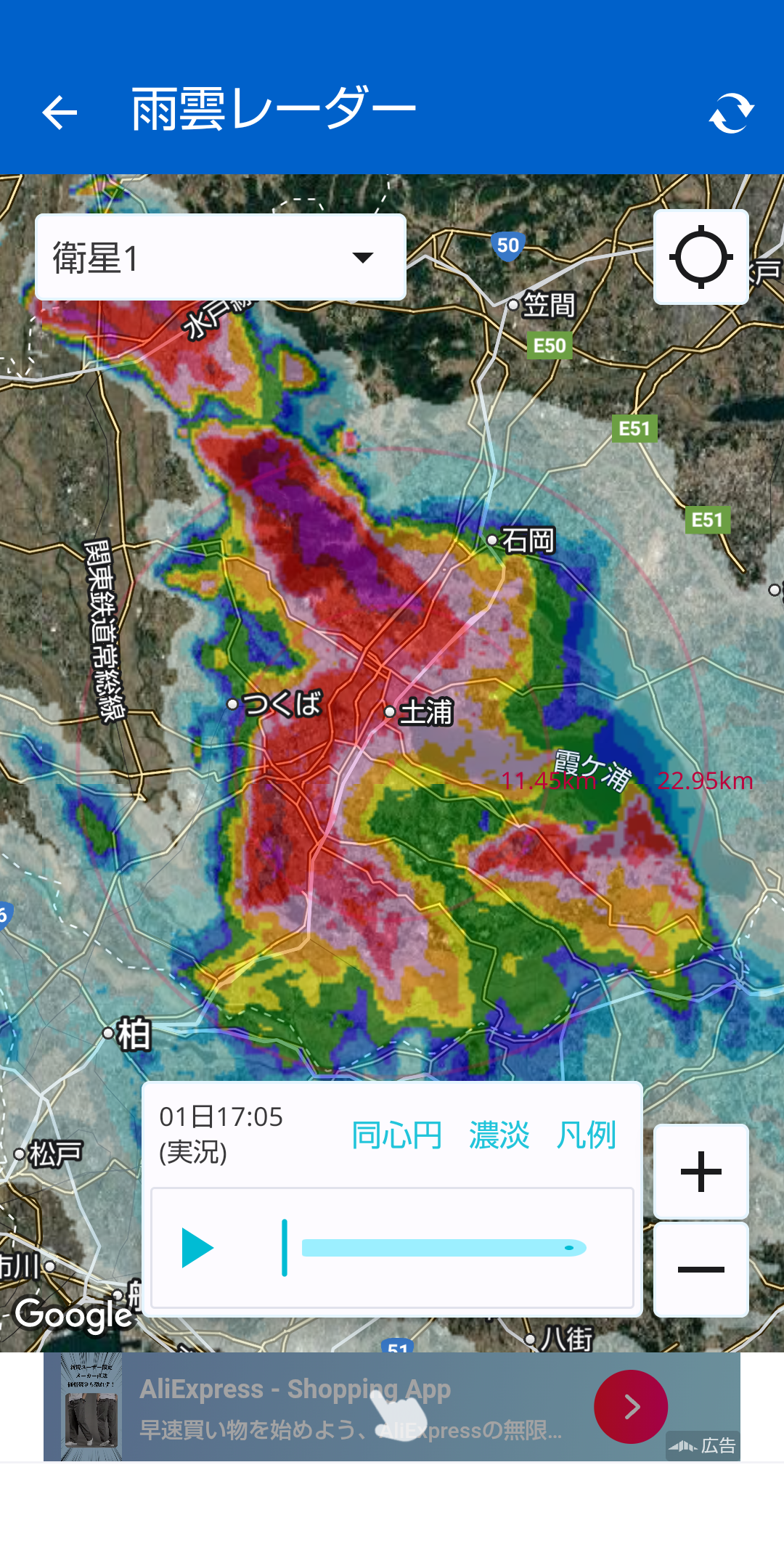The width and height of the screenshot is (784, 1568).
Task: Center map on current location
Action: coord(701,257)
